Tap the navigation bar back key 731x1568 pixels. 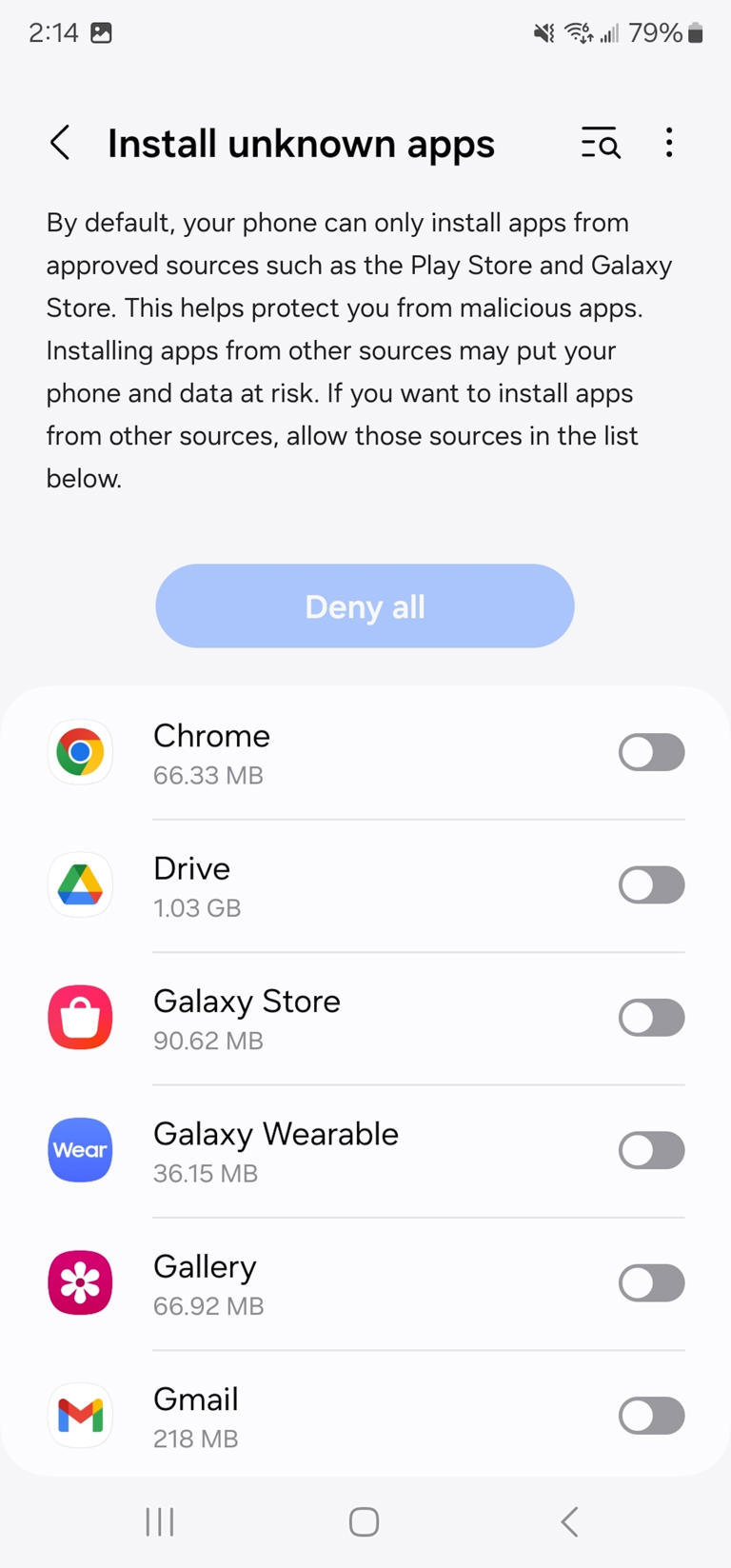[569, 1521]
